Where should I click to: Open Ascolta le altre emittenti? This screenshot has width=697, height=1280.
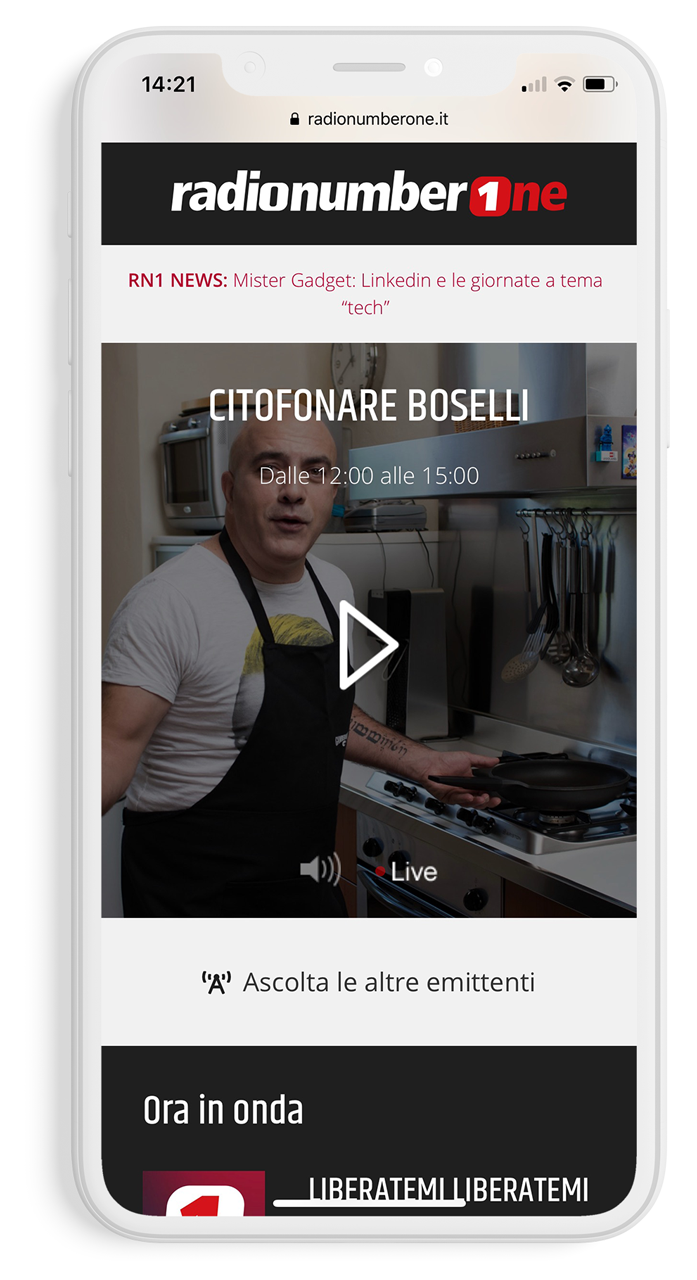click(x=368, y=982)
